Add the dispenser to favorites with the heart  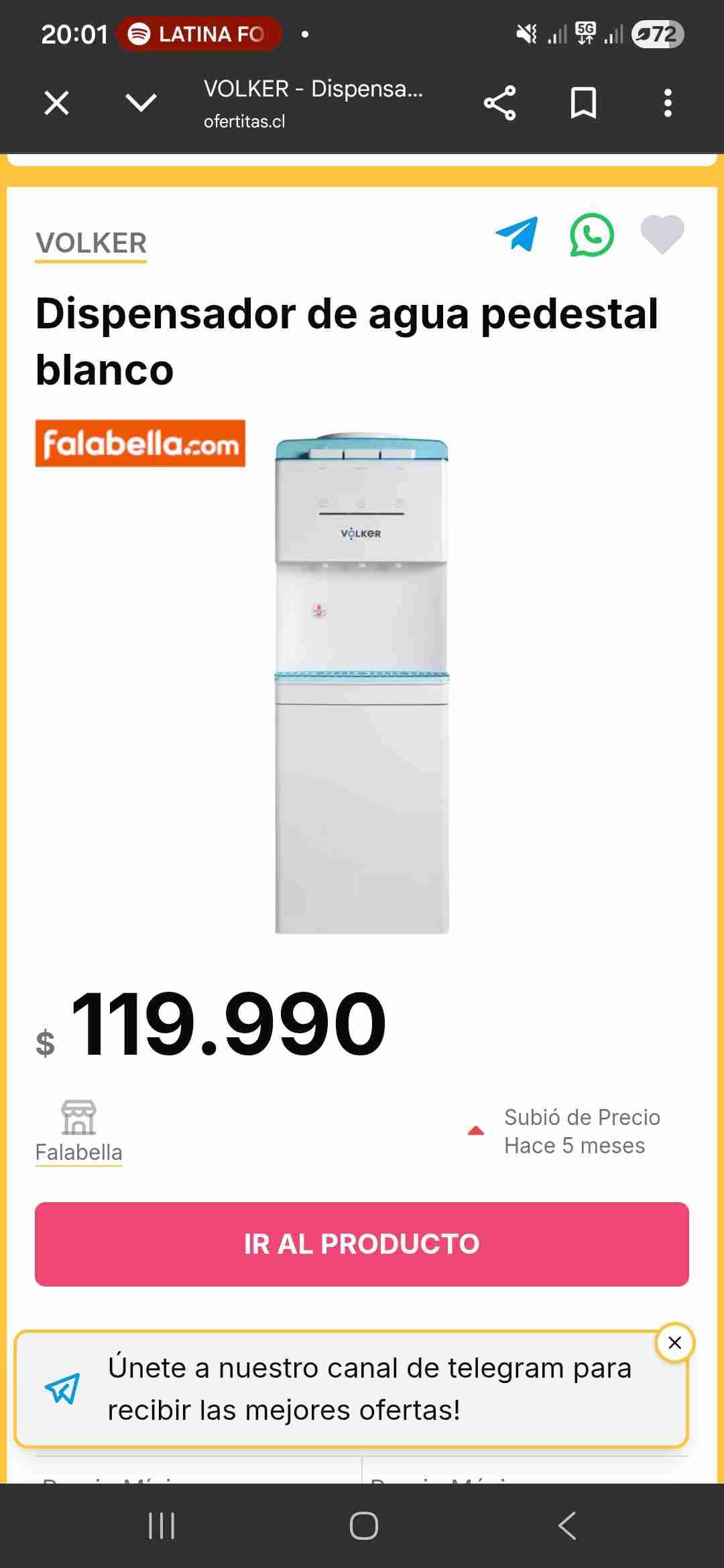(662, 235)
